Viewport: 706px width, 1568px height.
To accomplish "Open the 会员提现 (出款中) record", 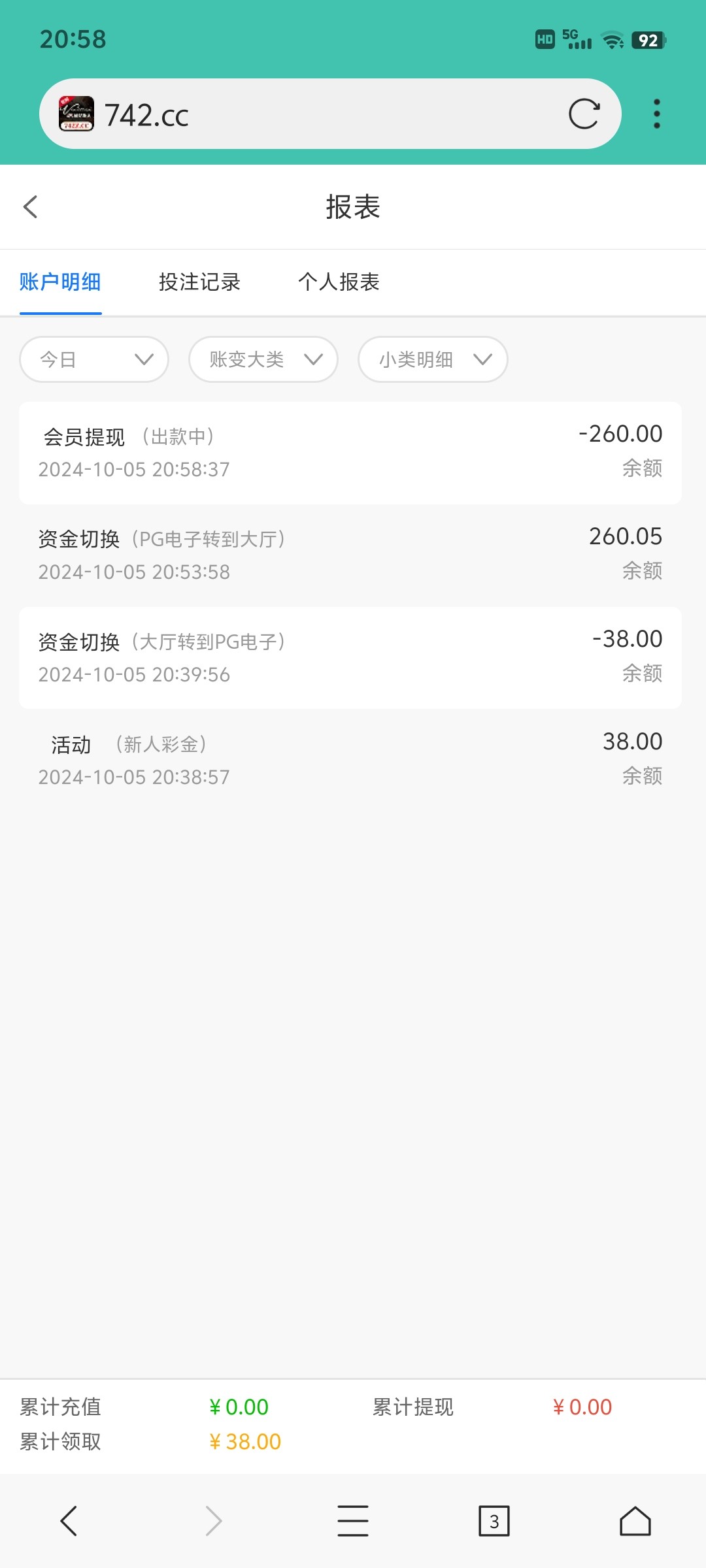I will [350, 453].
